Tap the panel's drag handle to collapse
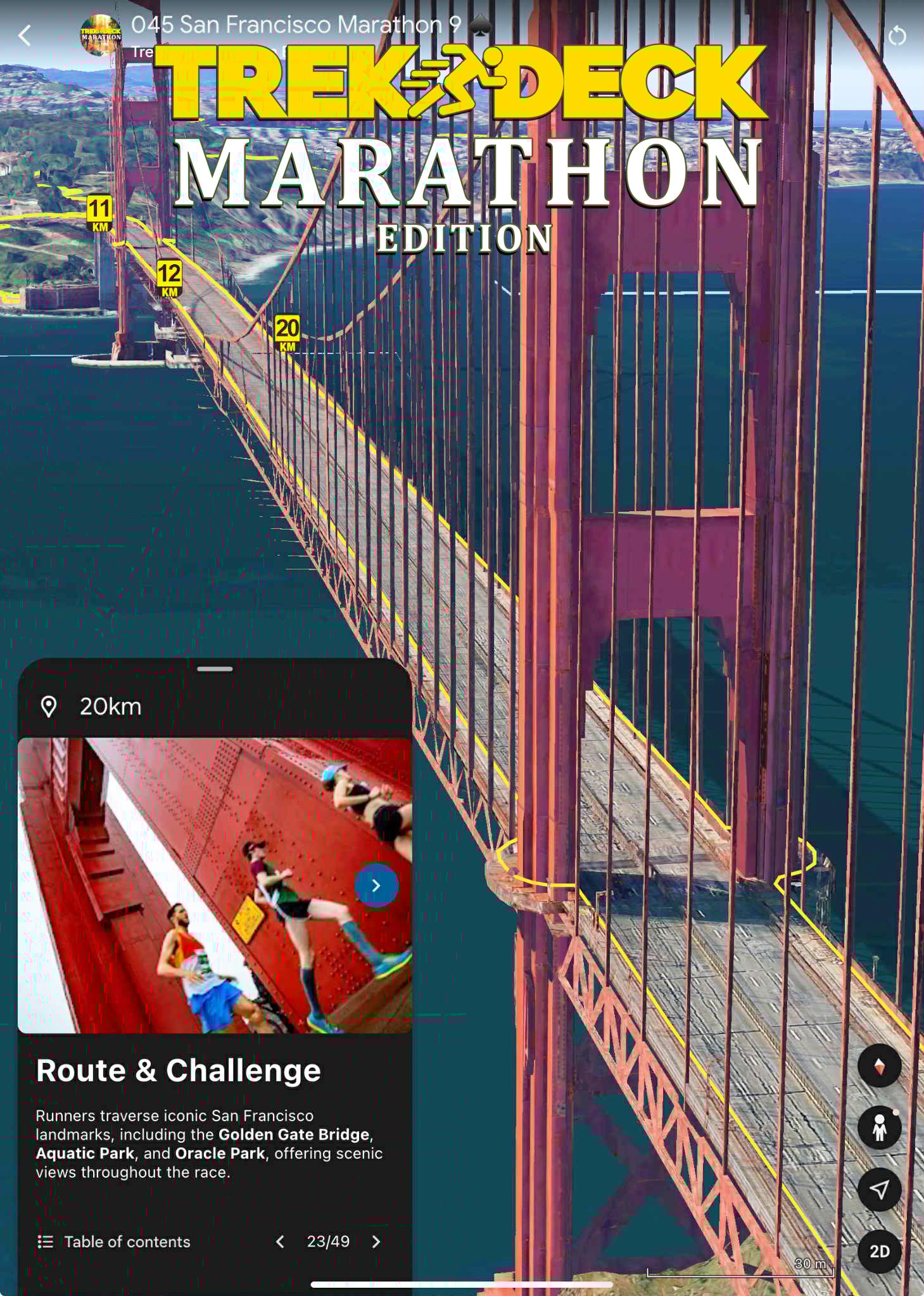924x1296 pixels. 215,669
